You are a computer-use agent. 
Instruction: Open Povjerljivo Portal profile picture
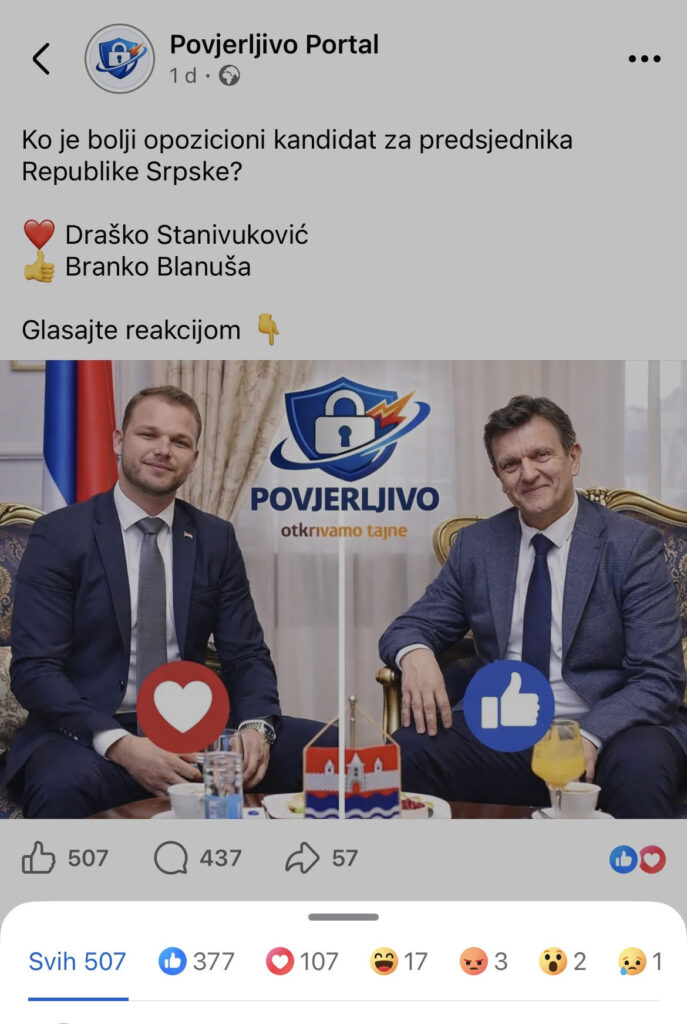point(120,59)
